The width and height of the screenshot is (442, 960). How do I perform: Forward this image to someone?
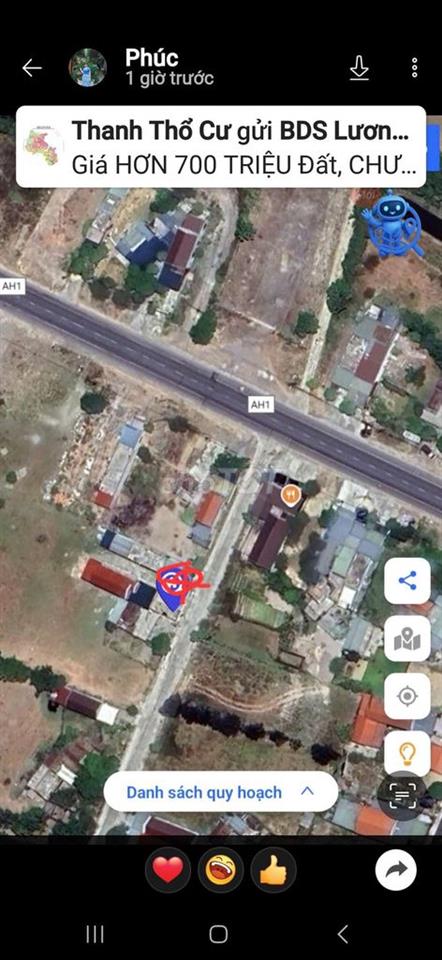pyautogui.click(x=396, y=870)
